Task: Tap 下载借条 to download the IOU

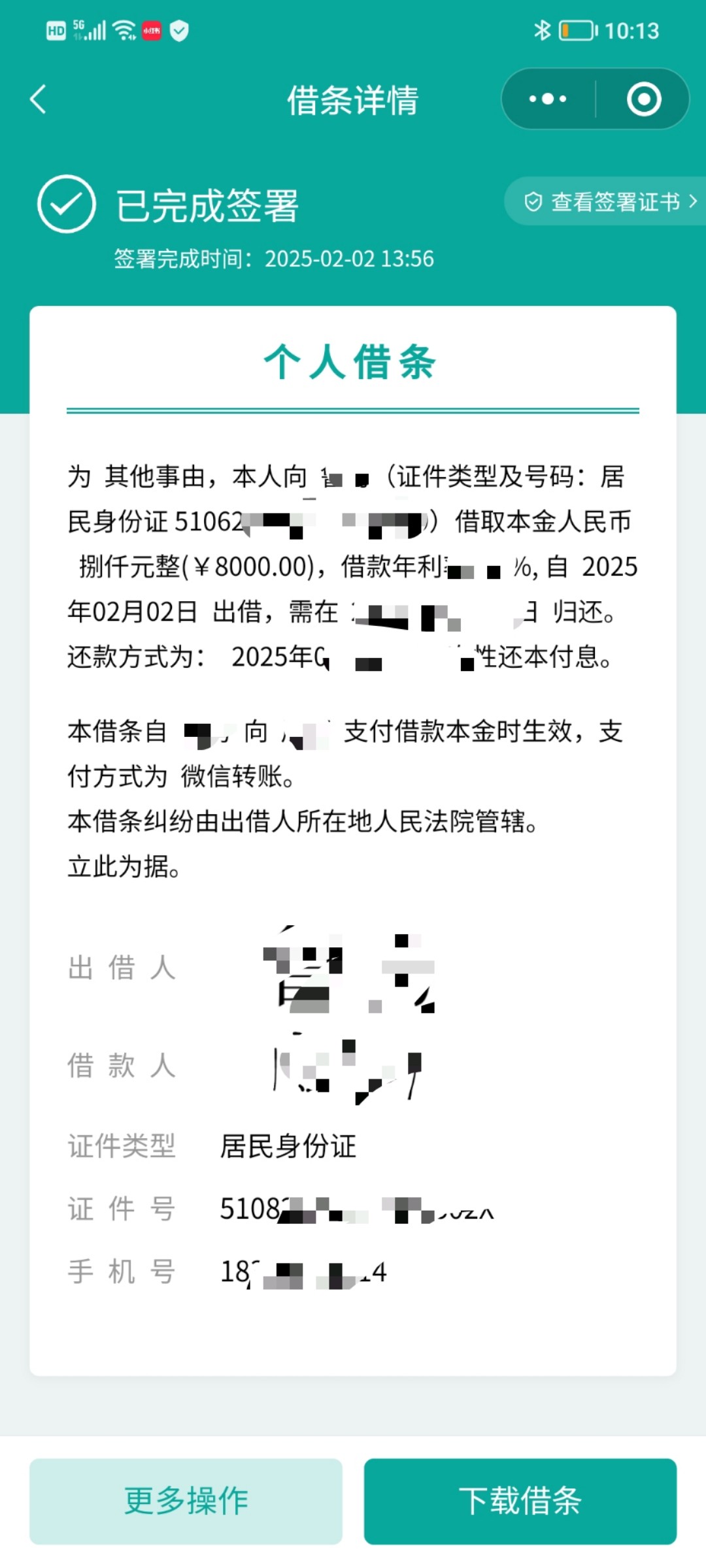Action: (520, 1501)
